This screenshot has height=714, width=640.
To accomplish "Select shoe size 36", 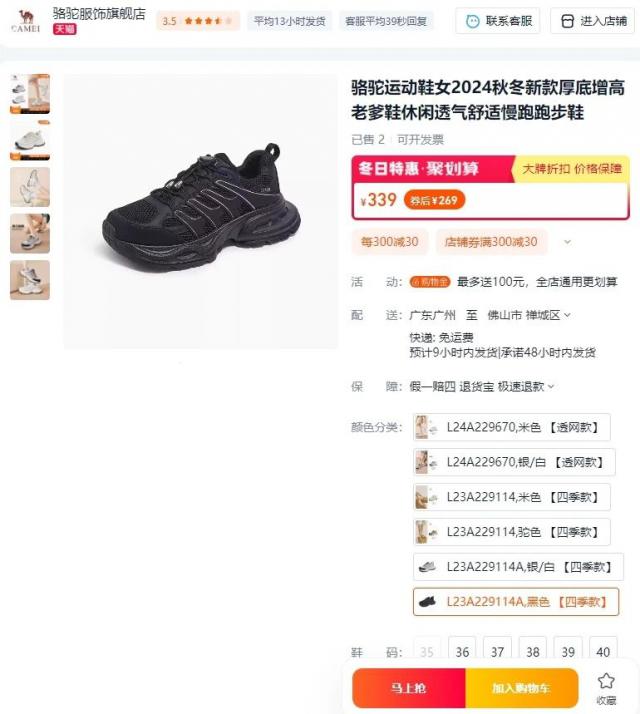I will click(462, 651).
